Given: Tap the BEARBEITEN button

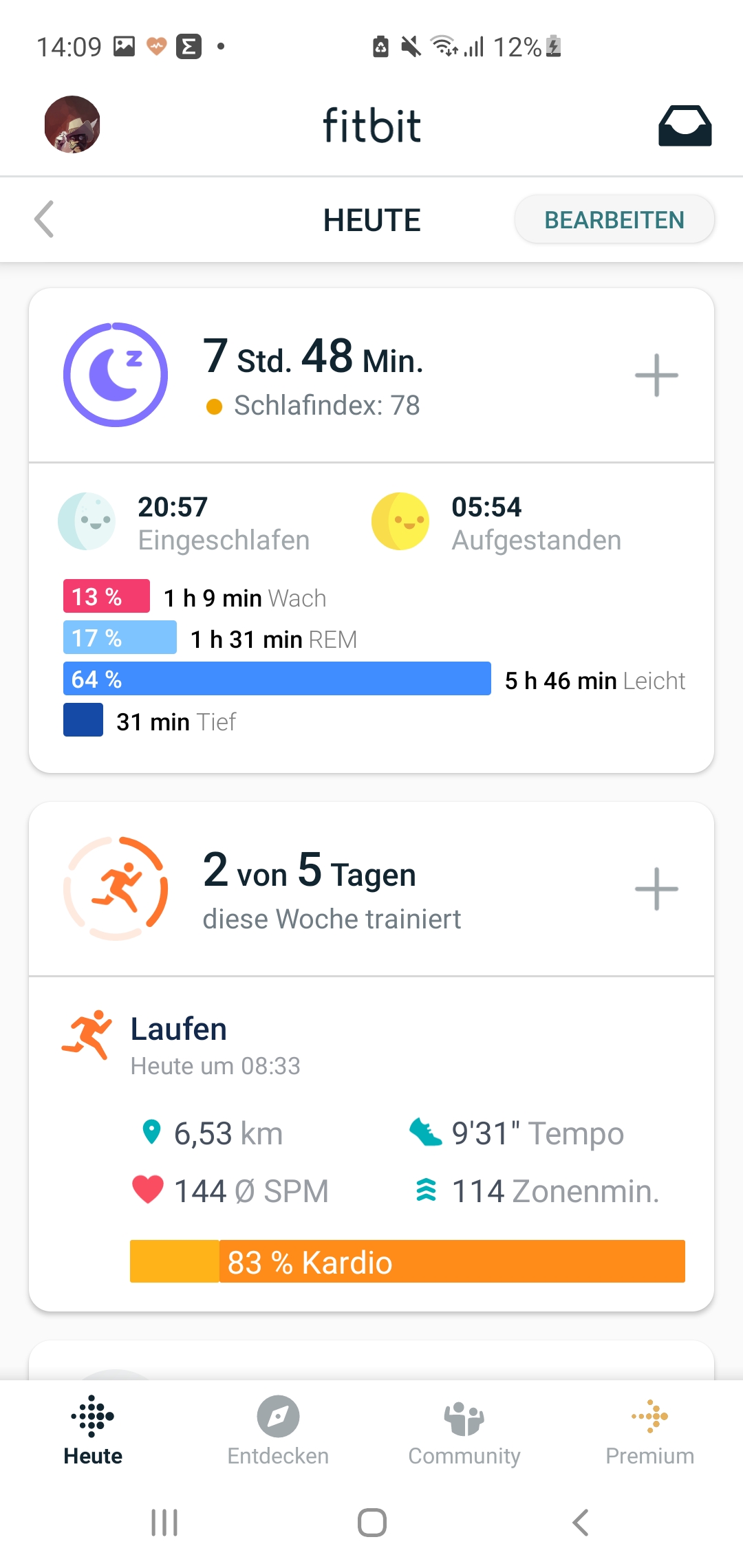Looking at the screenshot, I should [x=614, y=220].
